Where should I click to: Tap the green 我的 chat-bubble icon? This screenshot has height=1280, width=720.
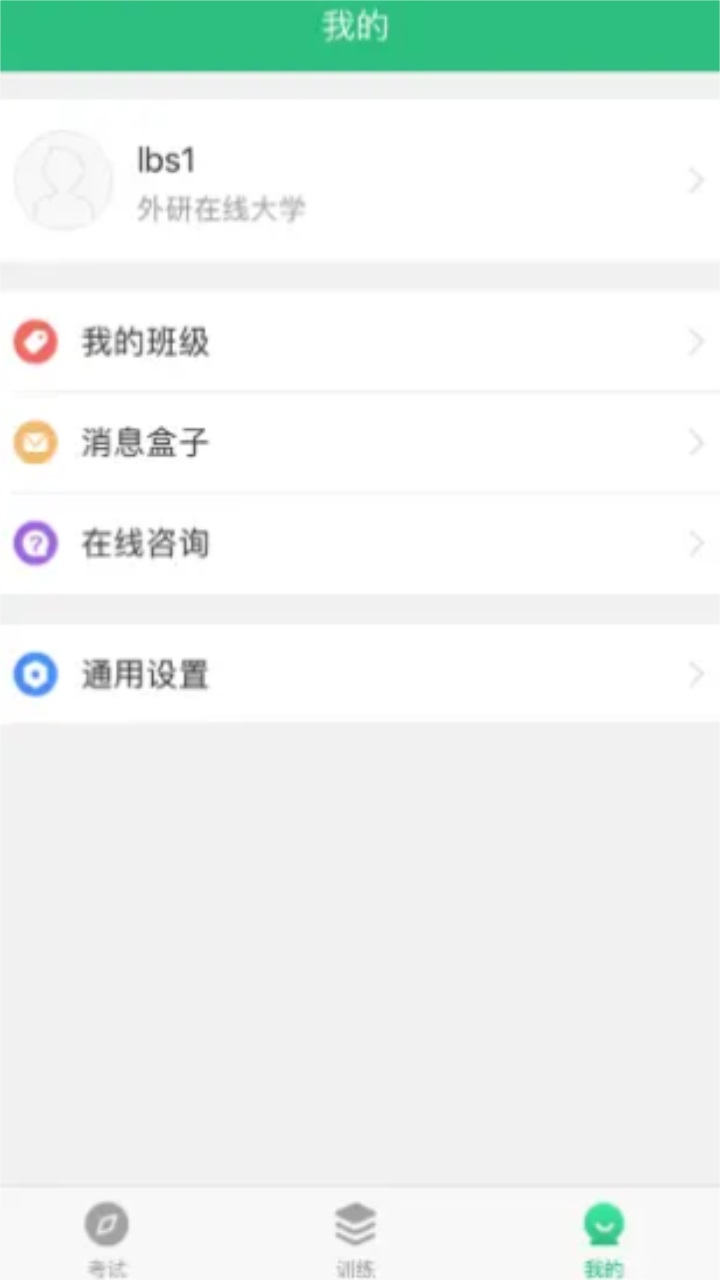point(603,1222)
